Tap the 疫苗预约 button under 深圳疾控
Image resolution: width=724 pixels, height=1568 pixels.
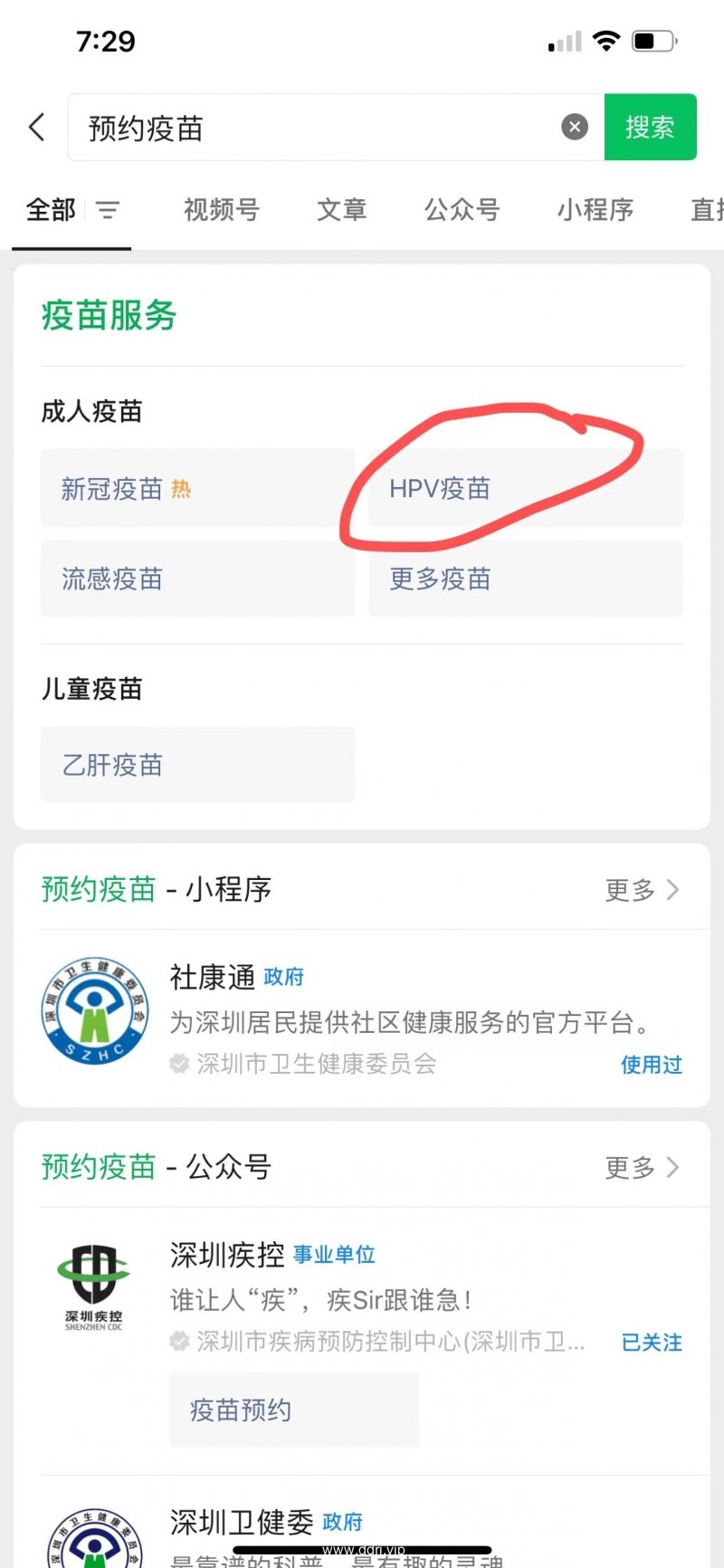pyautogui.click(x=294, y=1410)
